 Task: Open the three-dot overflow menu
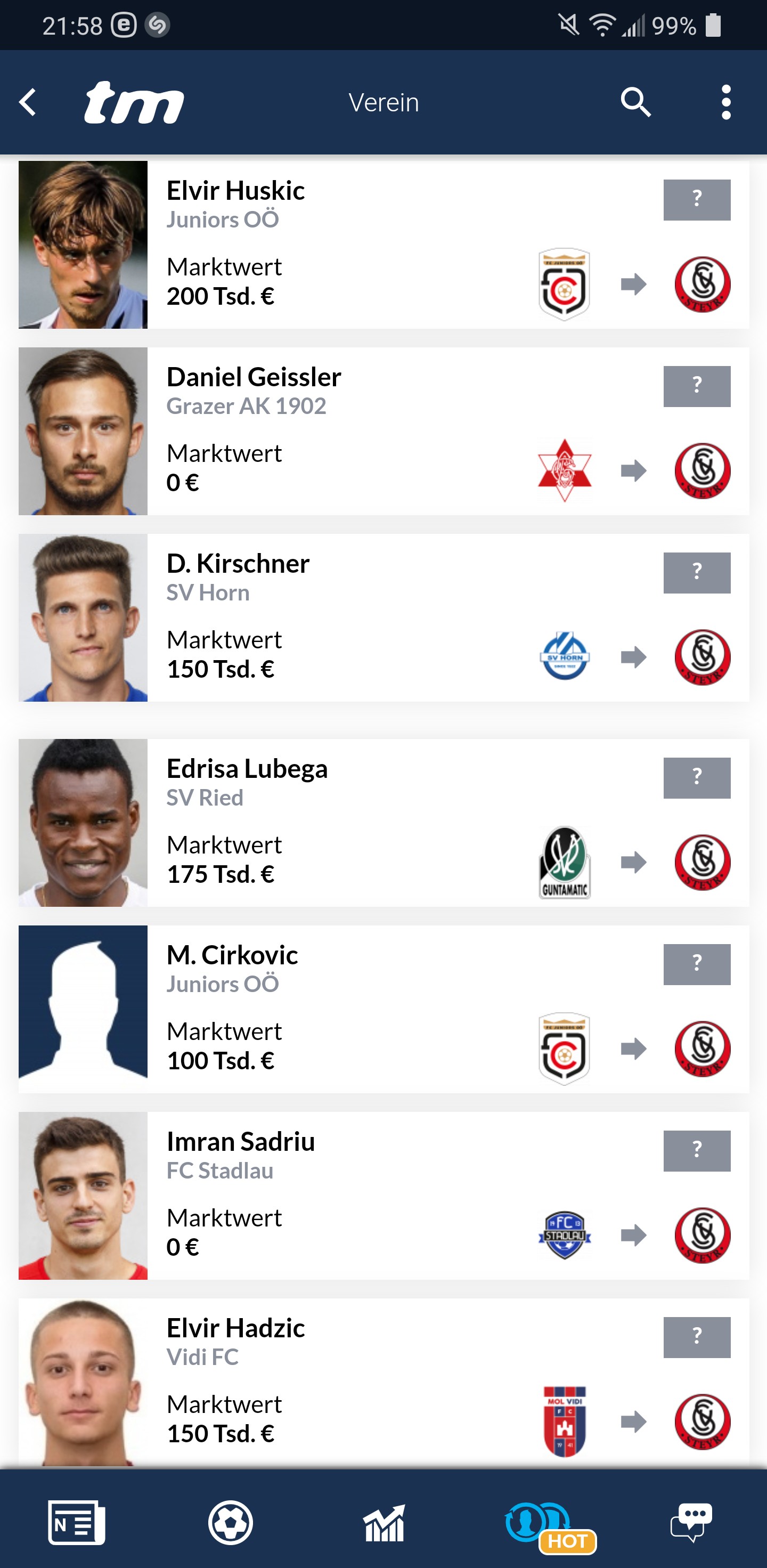point(725,102)
